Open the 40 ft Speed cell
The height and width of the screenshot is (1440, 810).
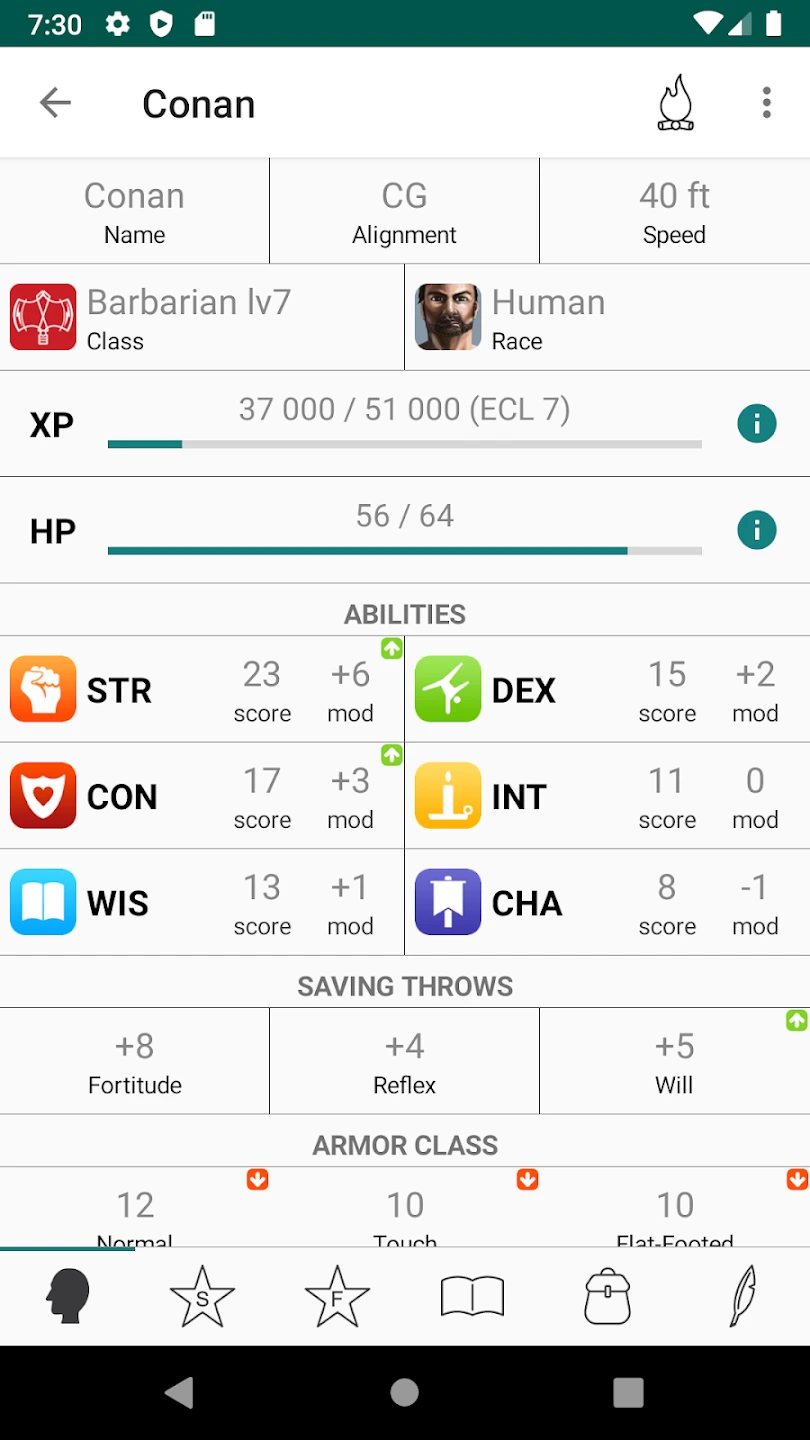[674, 211]
